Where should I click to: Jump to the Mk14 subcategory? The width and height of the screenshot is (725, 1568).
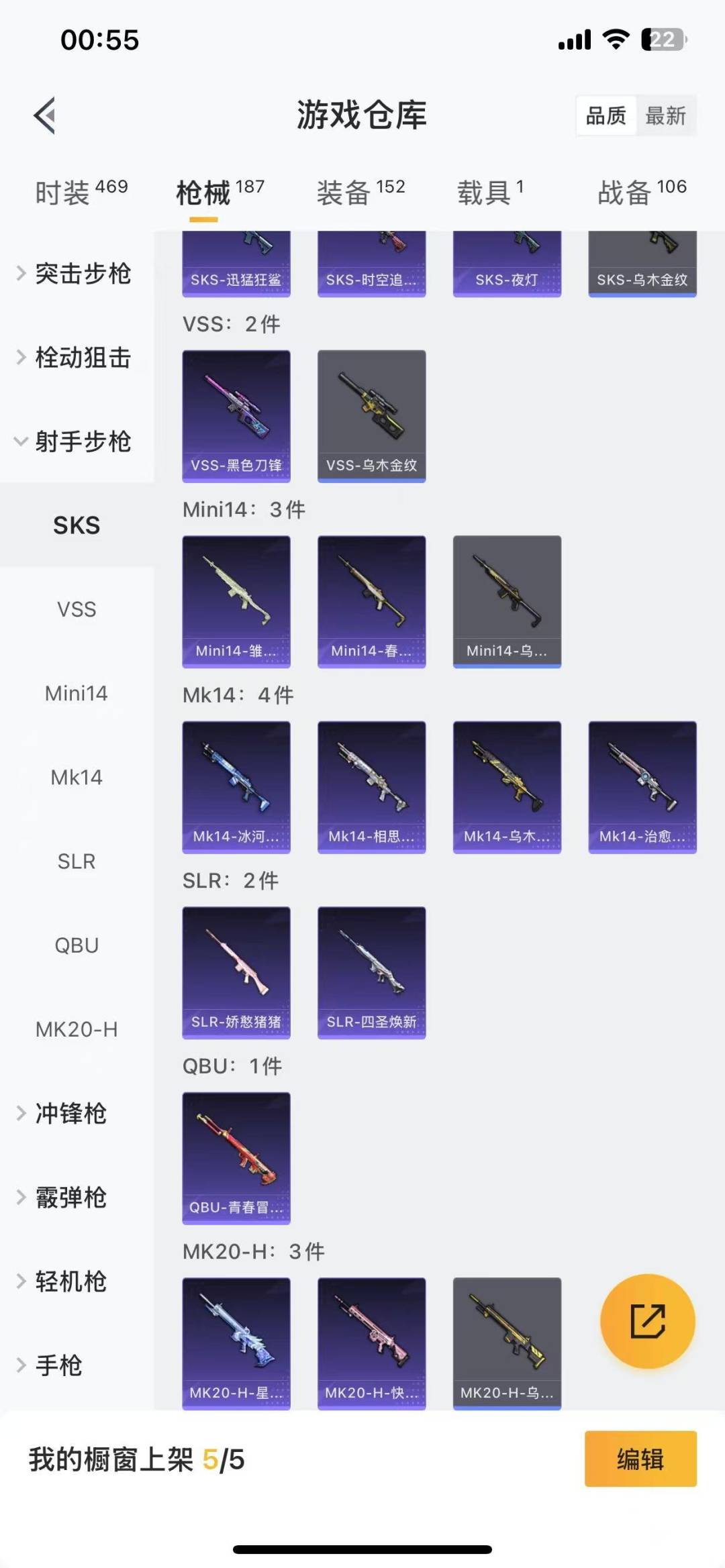77,777
